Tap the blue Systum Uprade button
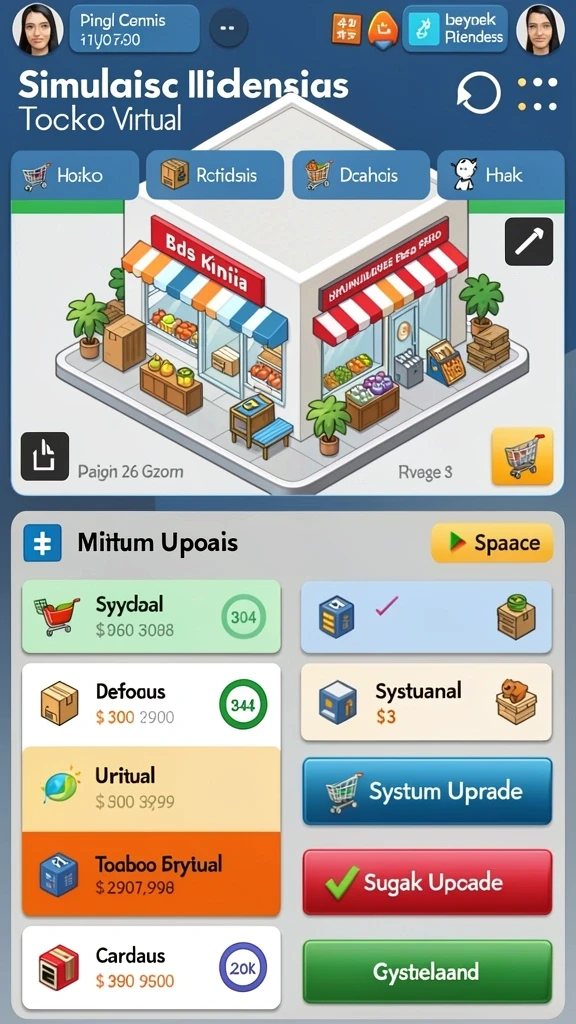 (428, 792)
